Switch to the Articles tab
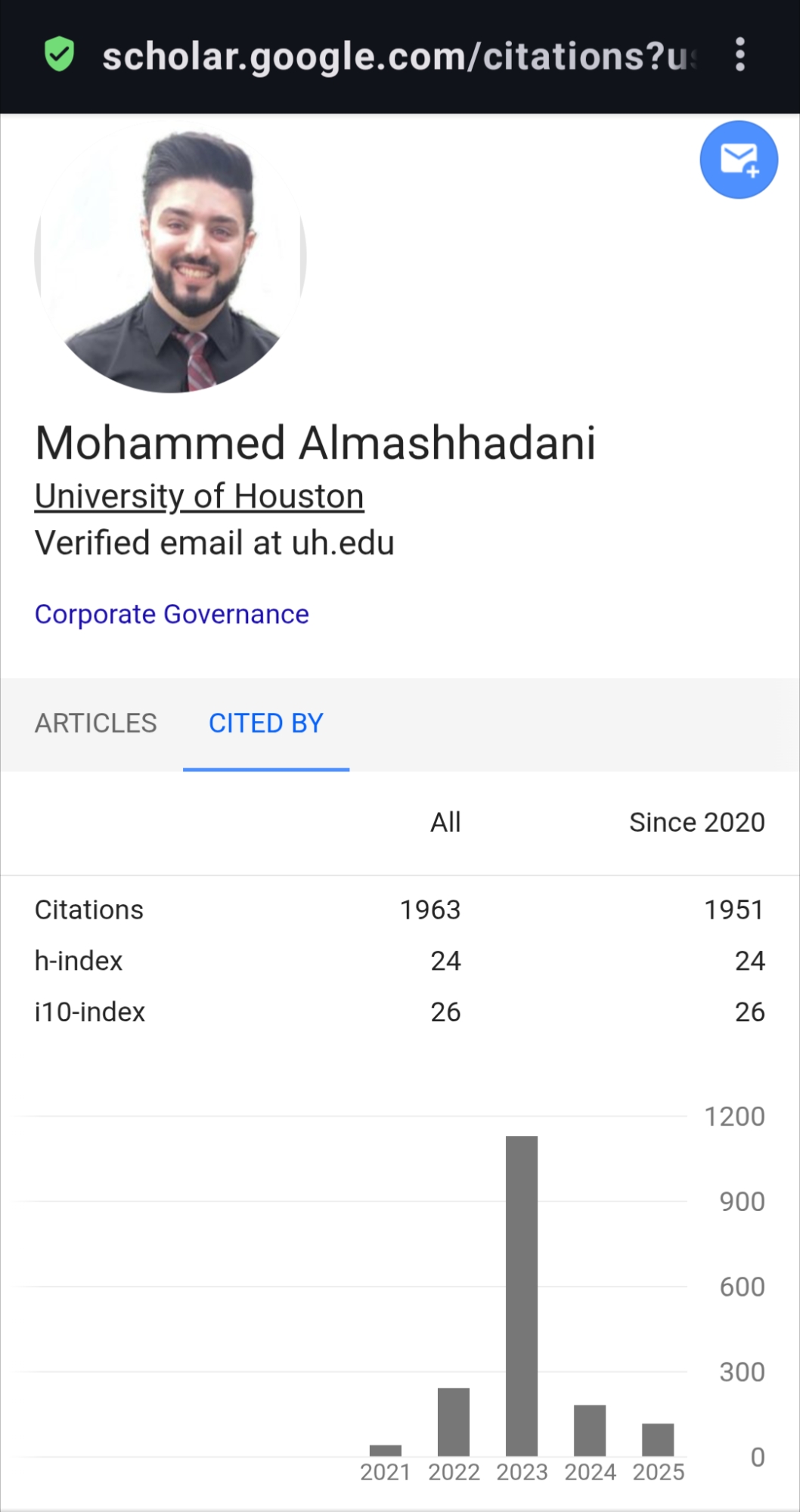This screenshot has height=1512, width=800. tap(96, 723)
